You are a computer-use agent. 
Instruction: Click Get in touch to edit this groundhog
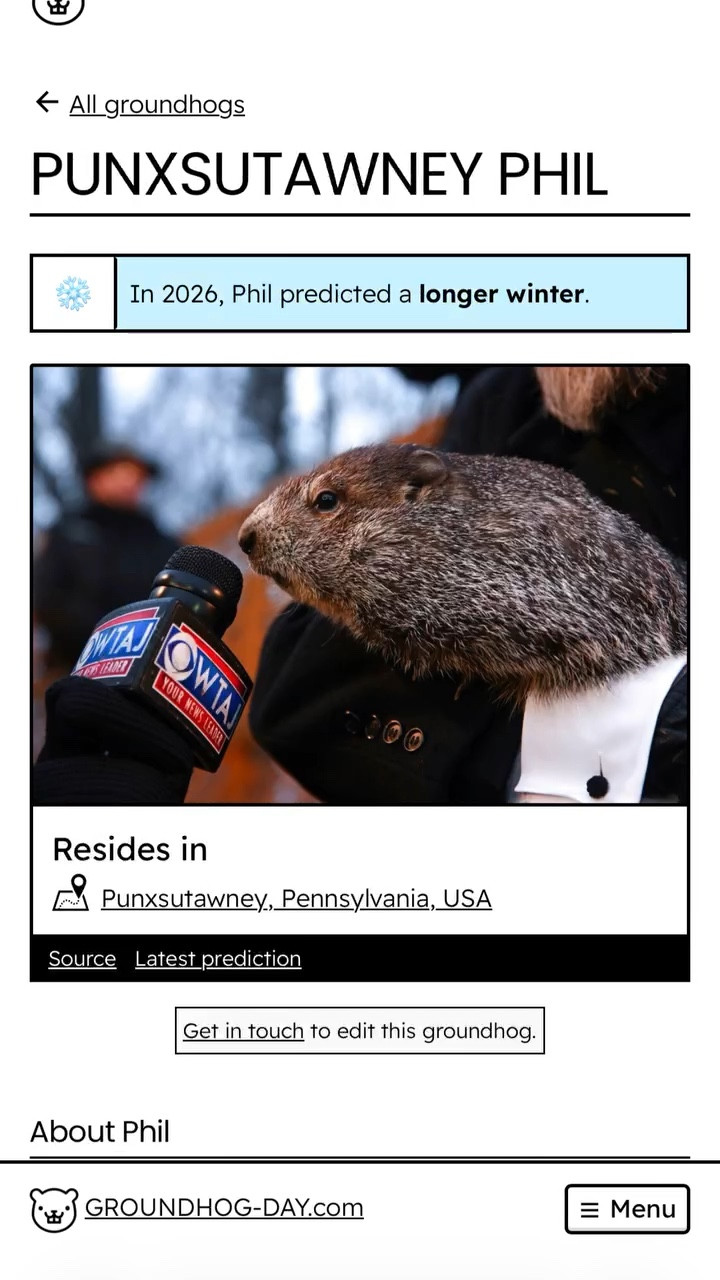[x=243, y=1031]
